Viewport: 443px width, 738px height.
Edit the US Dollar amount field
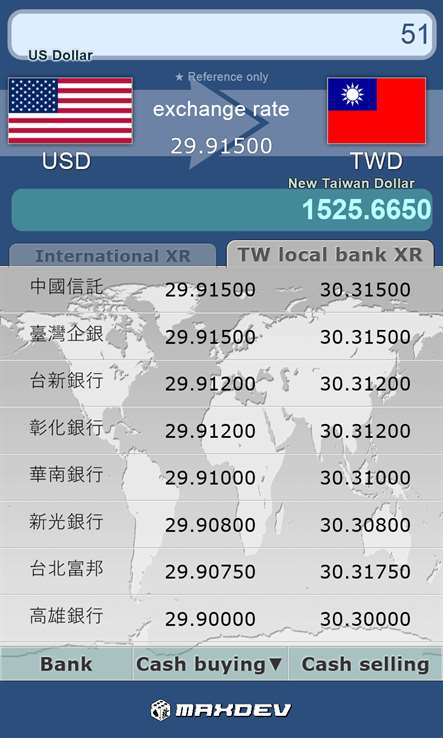point(222,35)
